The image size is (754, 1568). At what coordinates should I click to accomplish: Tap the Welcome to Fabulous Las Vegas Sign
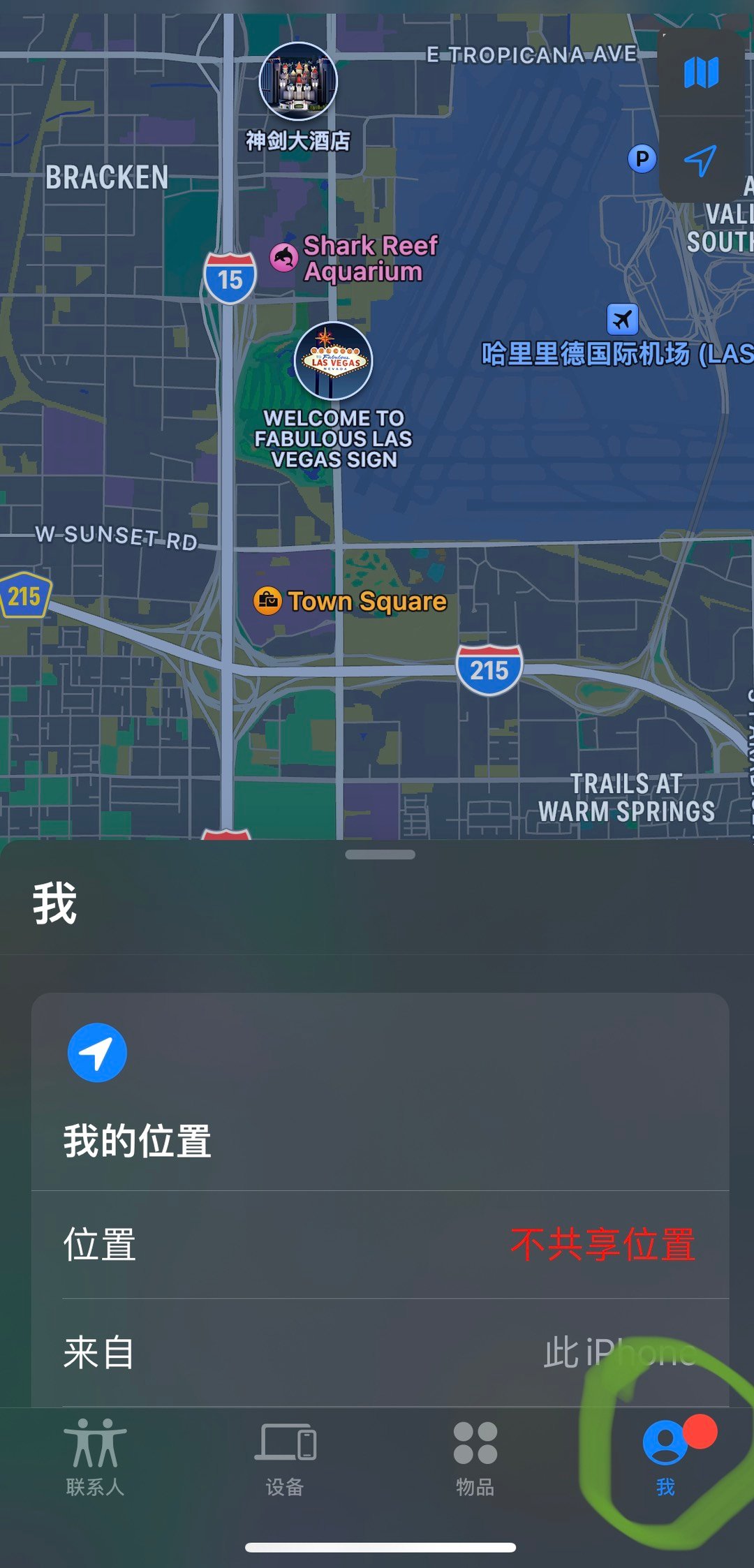pos(333,361)
